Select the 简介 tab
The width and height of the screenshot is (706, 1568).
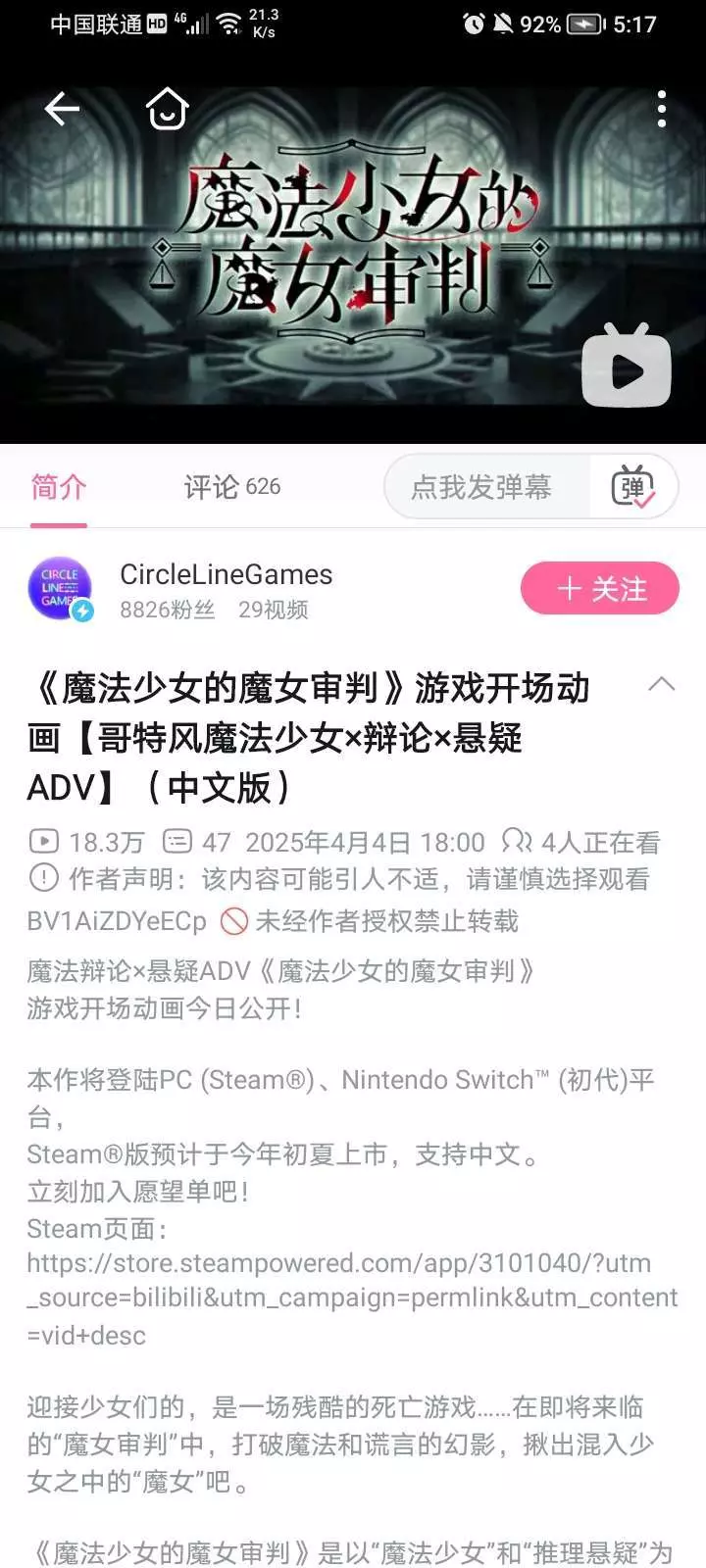59,487
